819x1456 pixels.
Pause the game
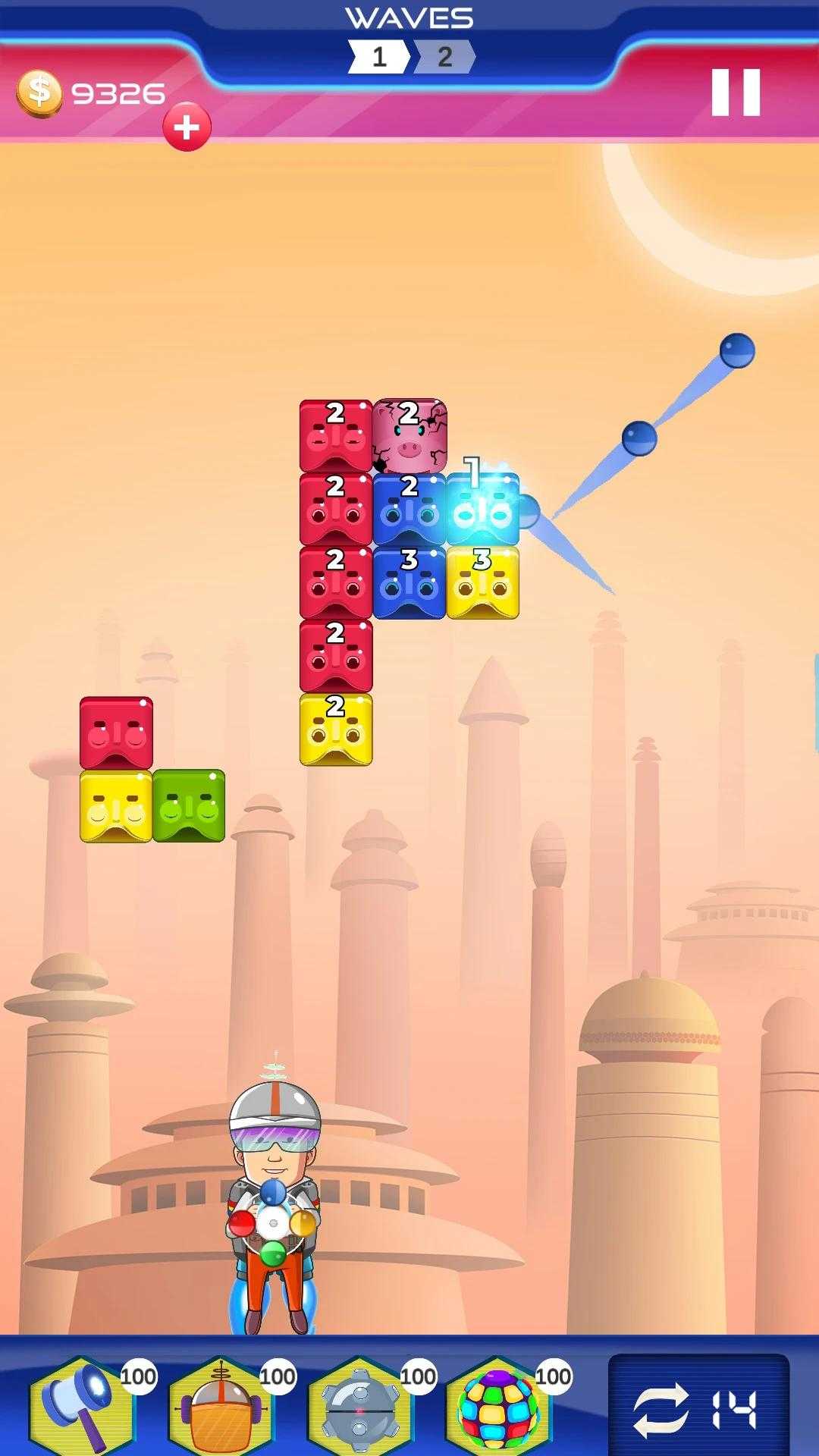click(736, 92)
